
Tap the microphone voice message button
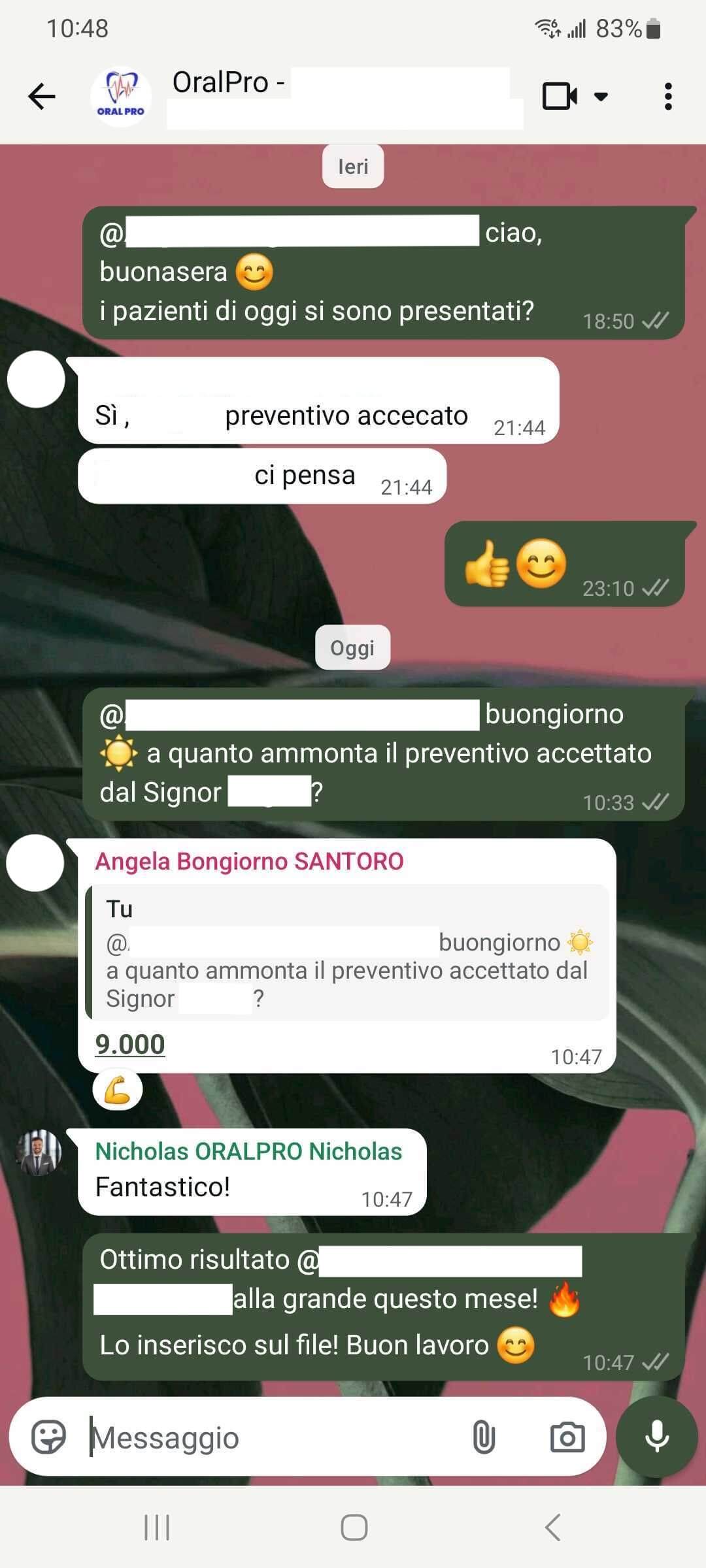click(656, 1437)
